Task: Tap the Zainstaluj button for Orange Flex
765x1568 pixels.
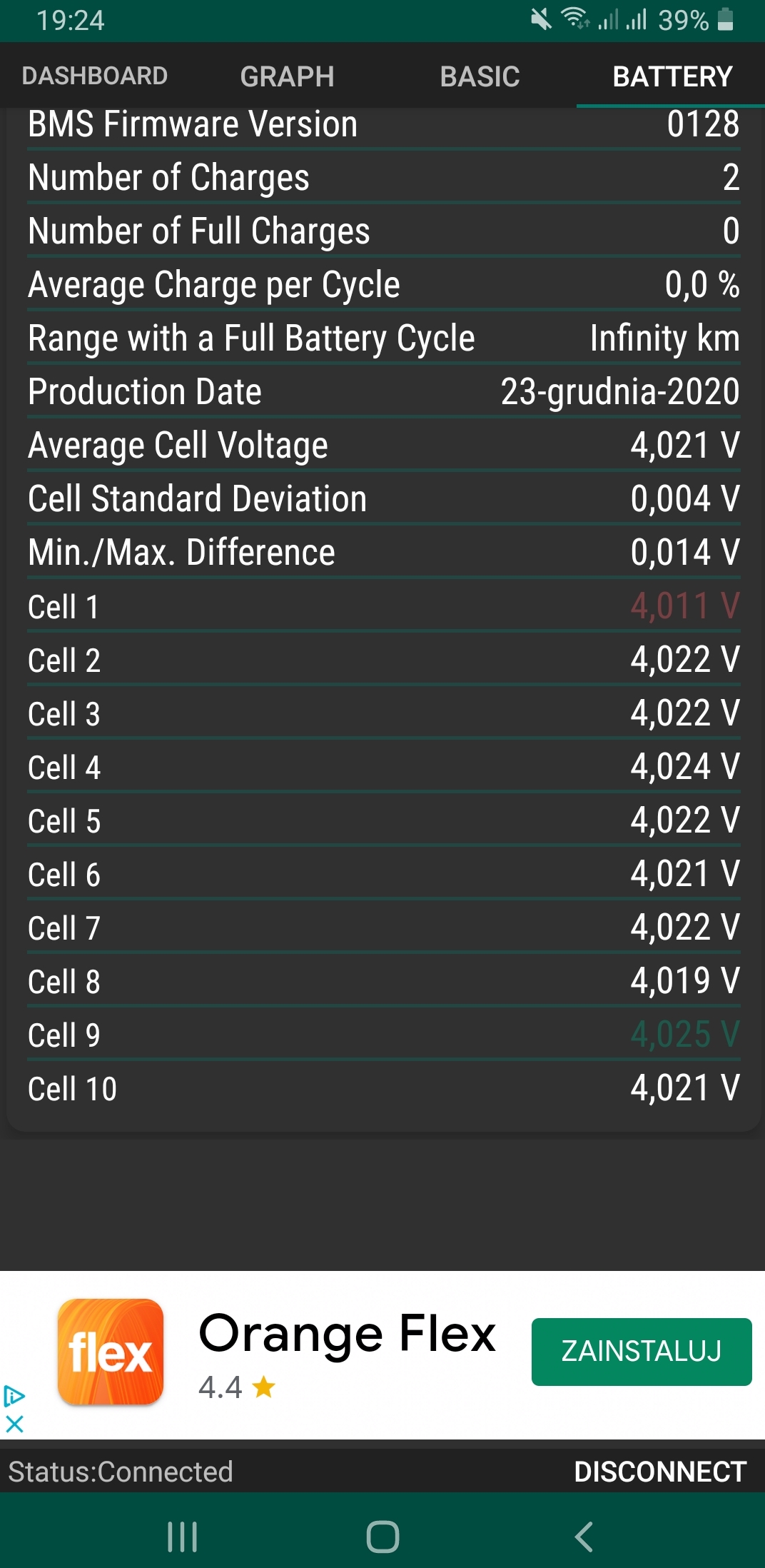Action: [x=641, y=1351]
